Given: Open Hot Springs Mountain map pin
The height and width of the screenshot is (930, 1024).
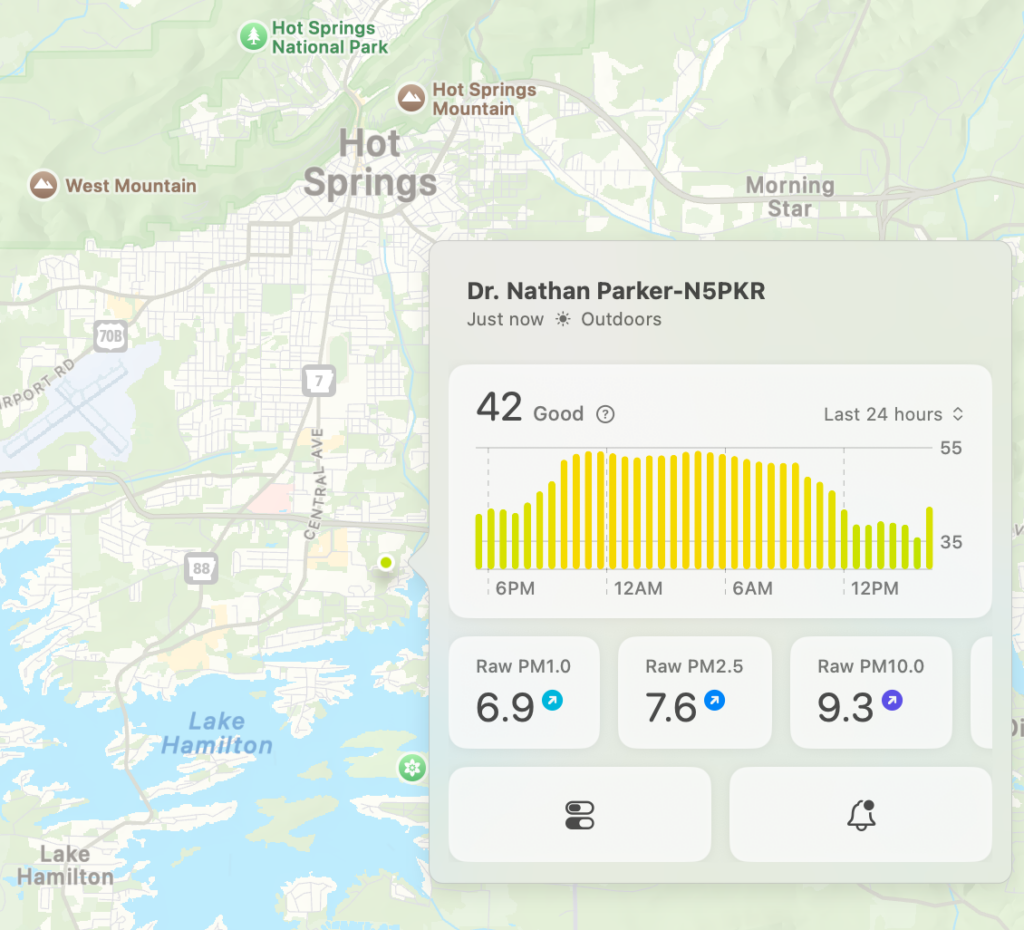Looking at the screenshot, I should click(410, 98).
